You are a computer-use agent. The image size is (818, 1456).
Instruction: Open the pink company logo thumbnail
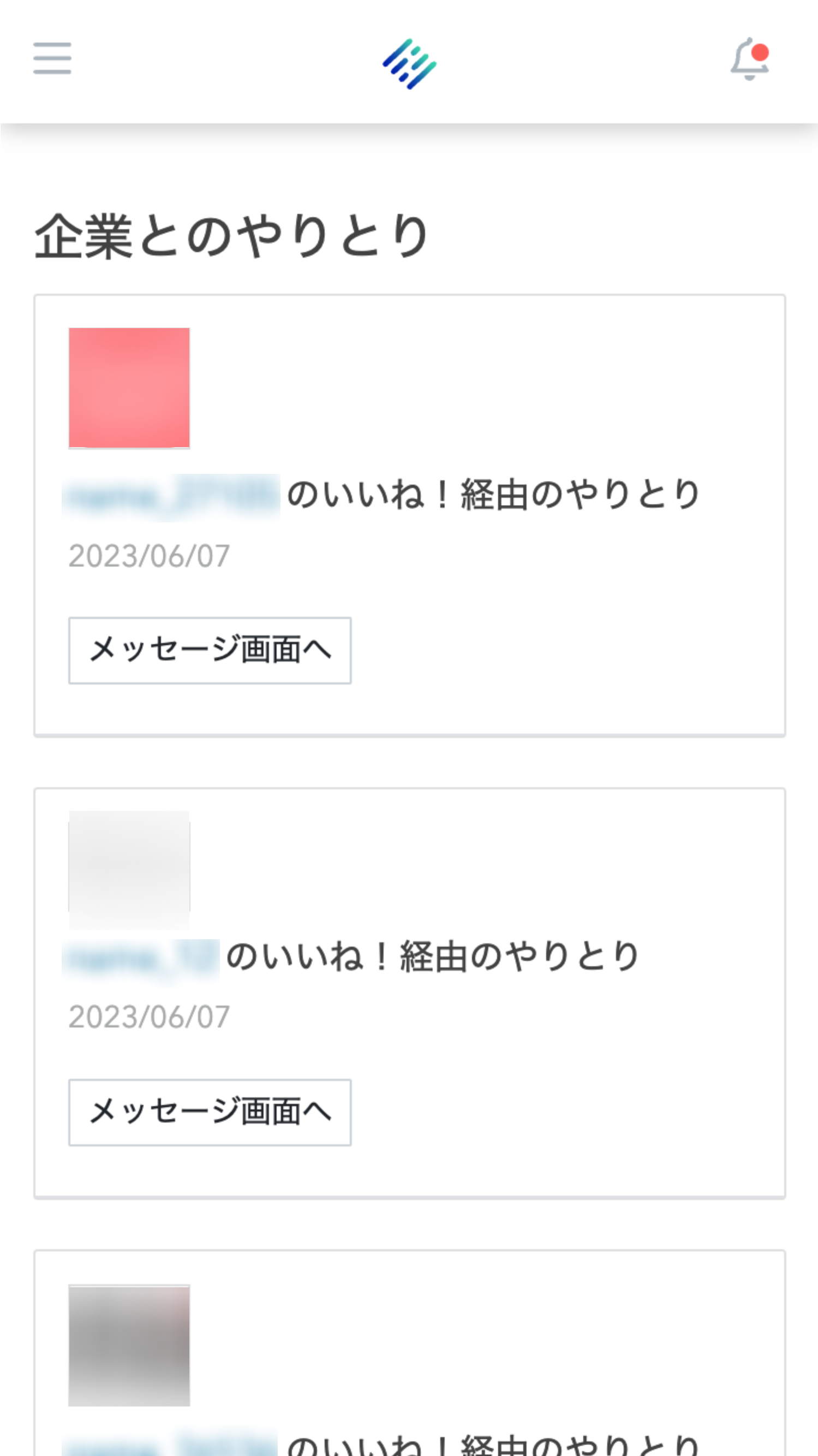coord(129,388)
